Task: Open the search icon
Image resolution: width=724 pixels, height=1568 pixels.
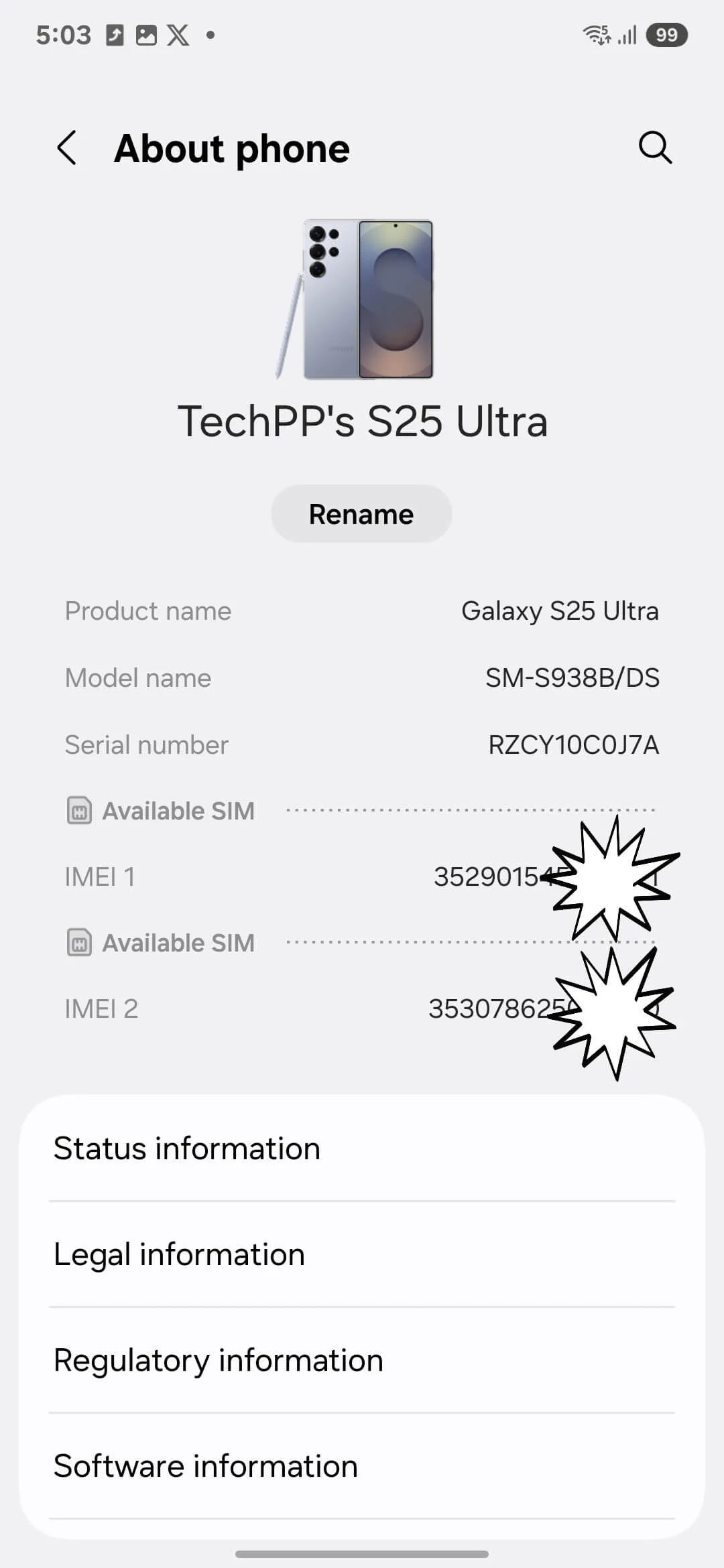Action: pos(655,147)
